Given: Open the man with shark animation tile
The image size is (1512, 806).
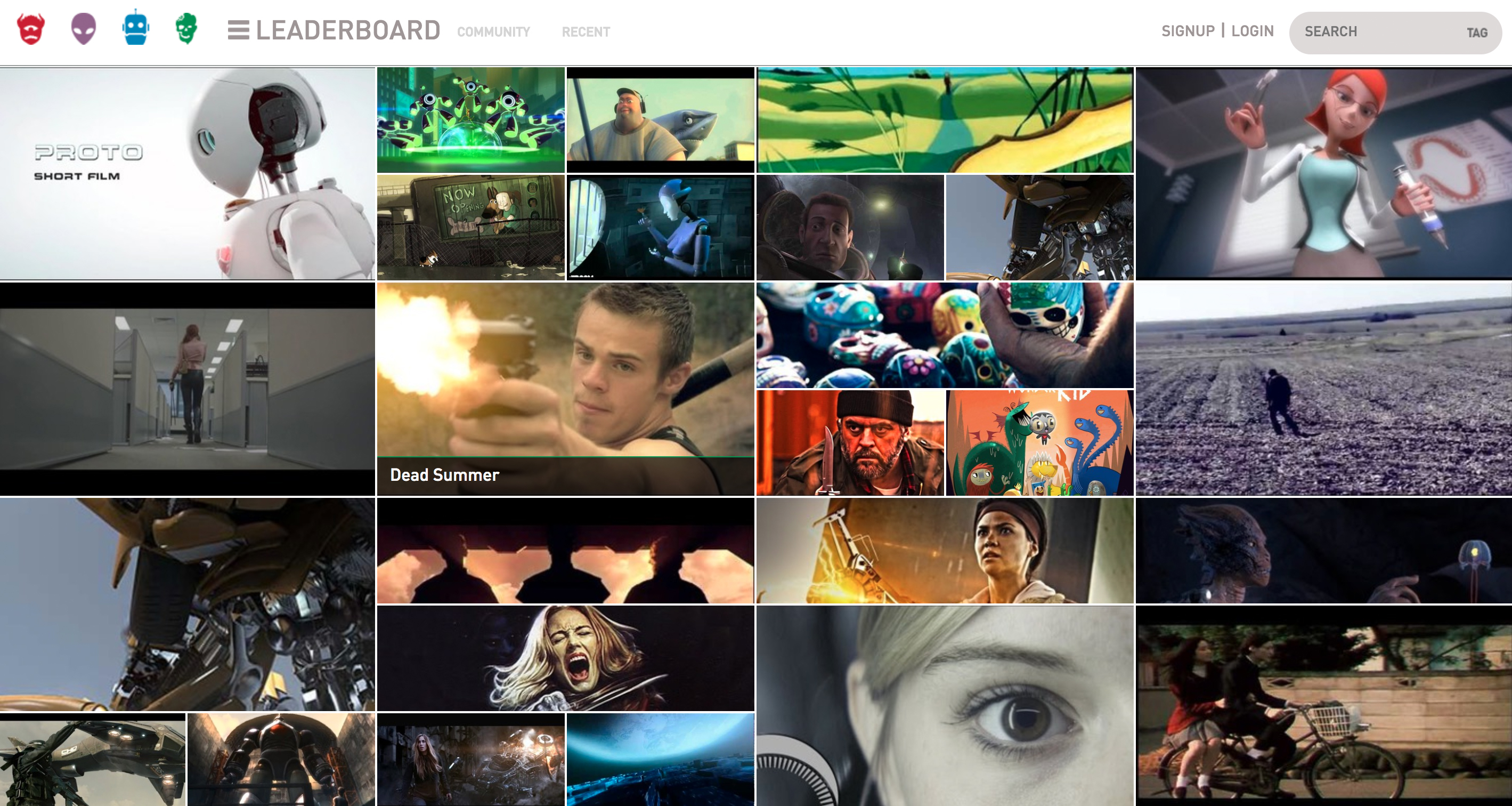Looking at the screenshot, I should pos(660,120).
